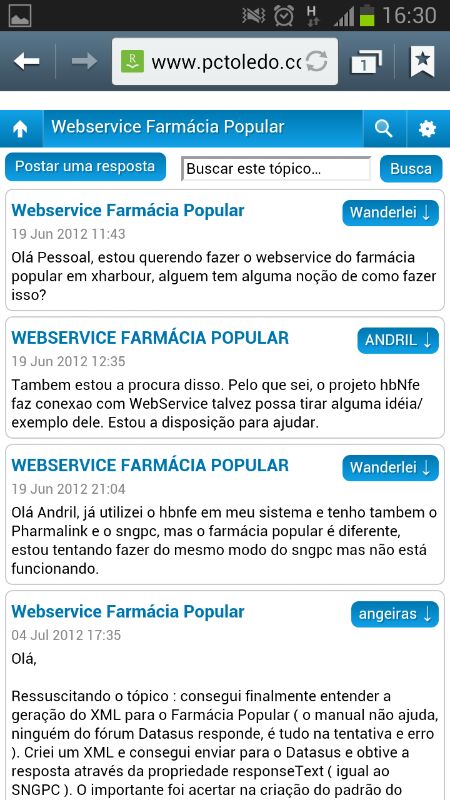Open Wanderlei button on the 21:04 post
Image resolution: width=450 pixels, height=800 pixels.
coord(390,468)
